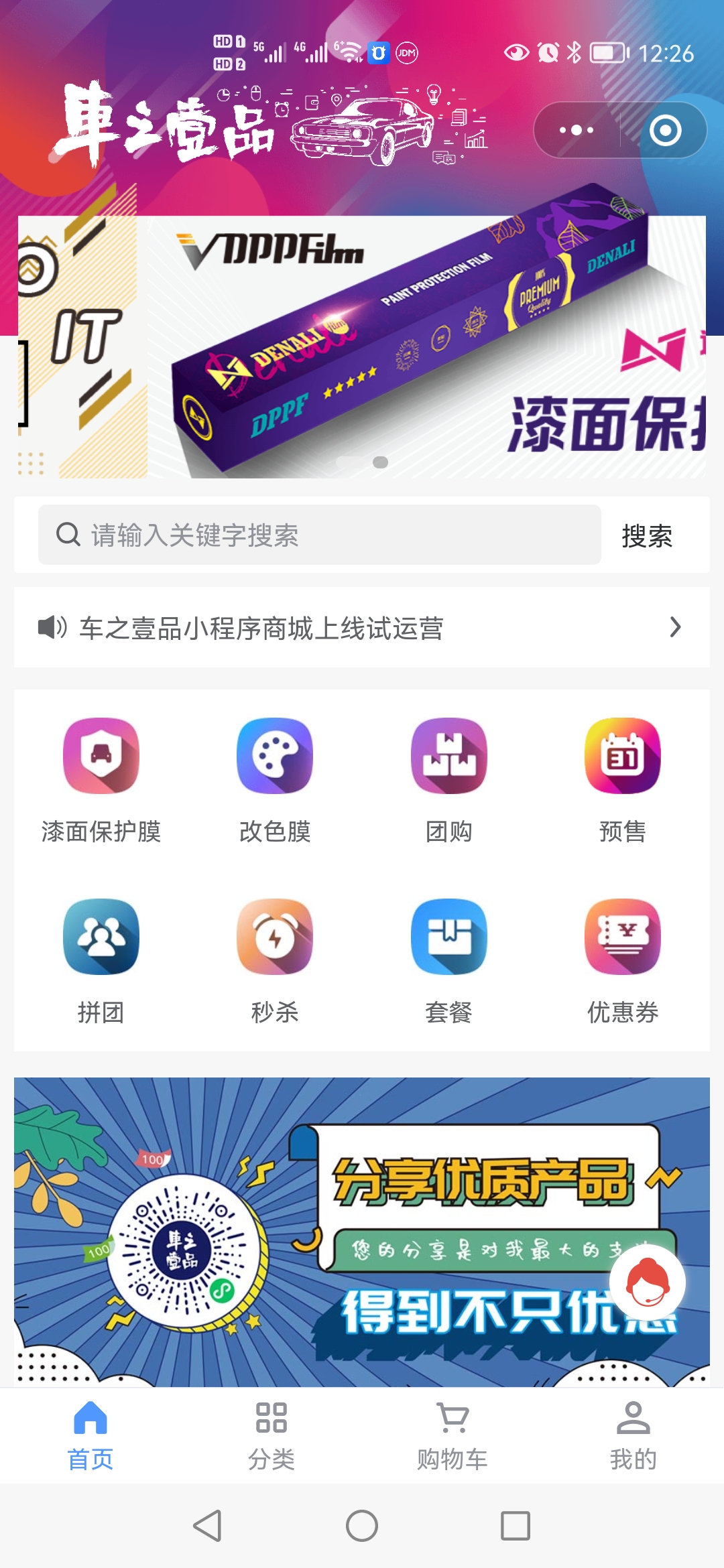View coupons via the 优惠券 icon
The image size is (724, 1568).
coord(622,937)
